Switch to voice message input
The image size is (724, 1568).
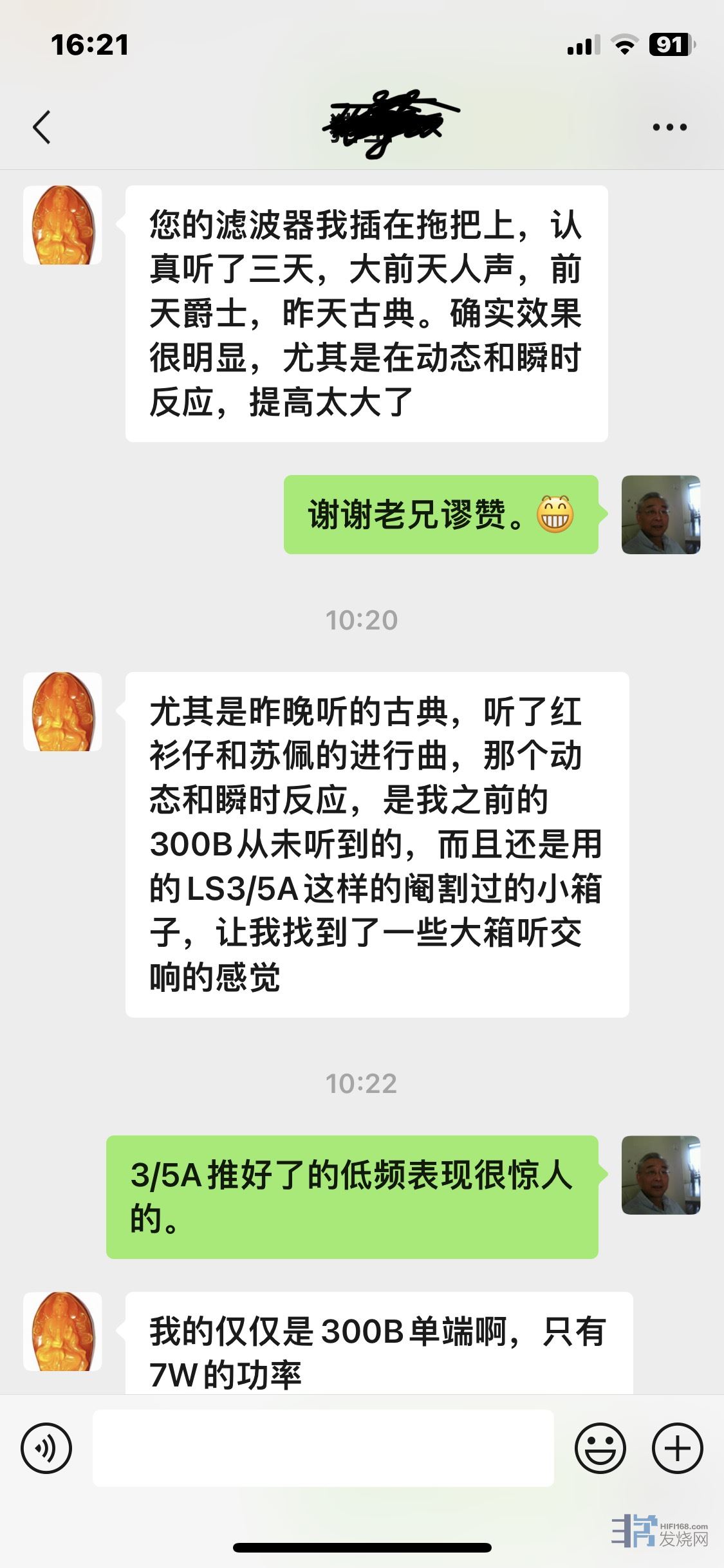pyautogui.click(x=46, y=1448)
